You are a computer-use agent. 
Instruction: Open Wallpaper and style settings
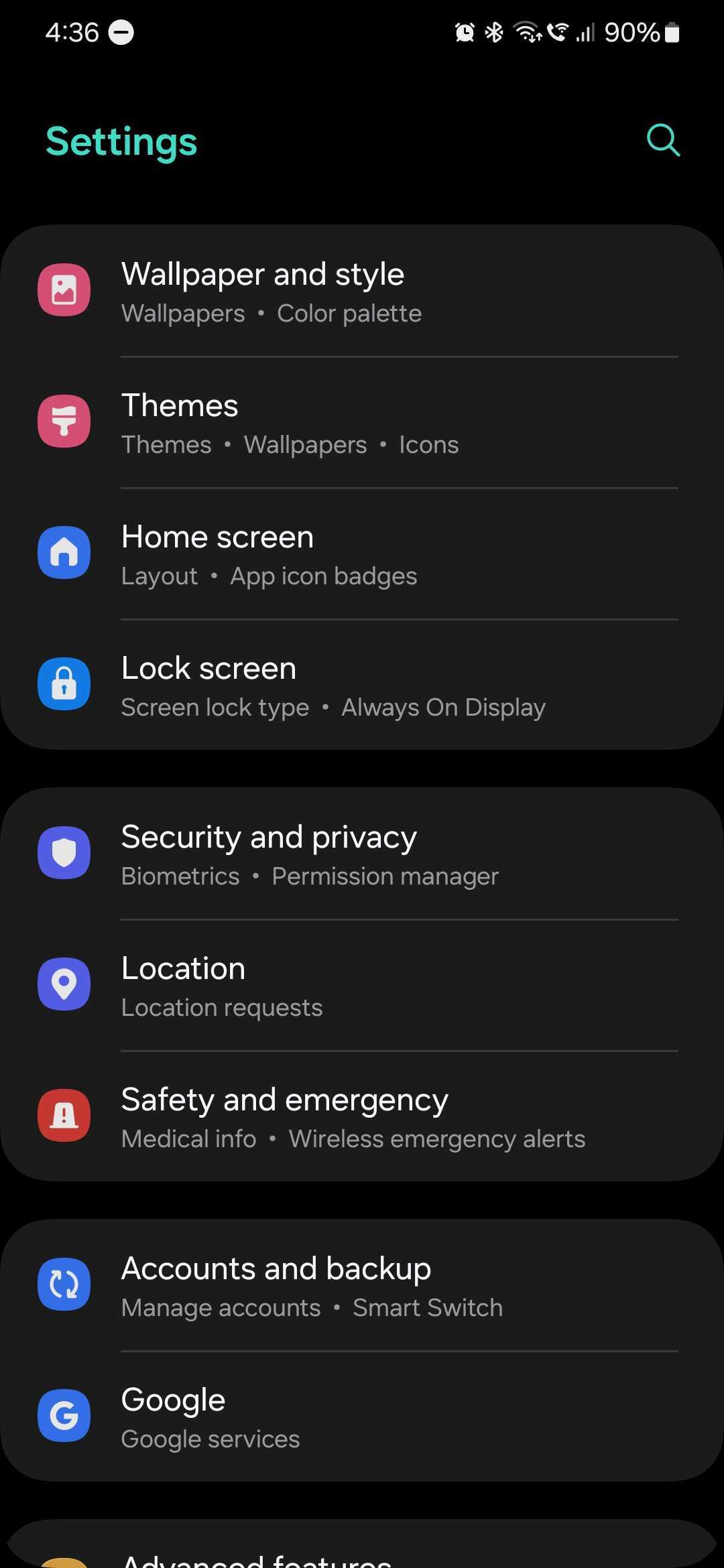tap(362, 291)
